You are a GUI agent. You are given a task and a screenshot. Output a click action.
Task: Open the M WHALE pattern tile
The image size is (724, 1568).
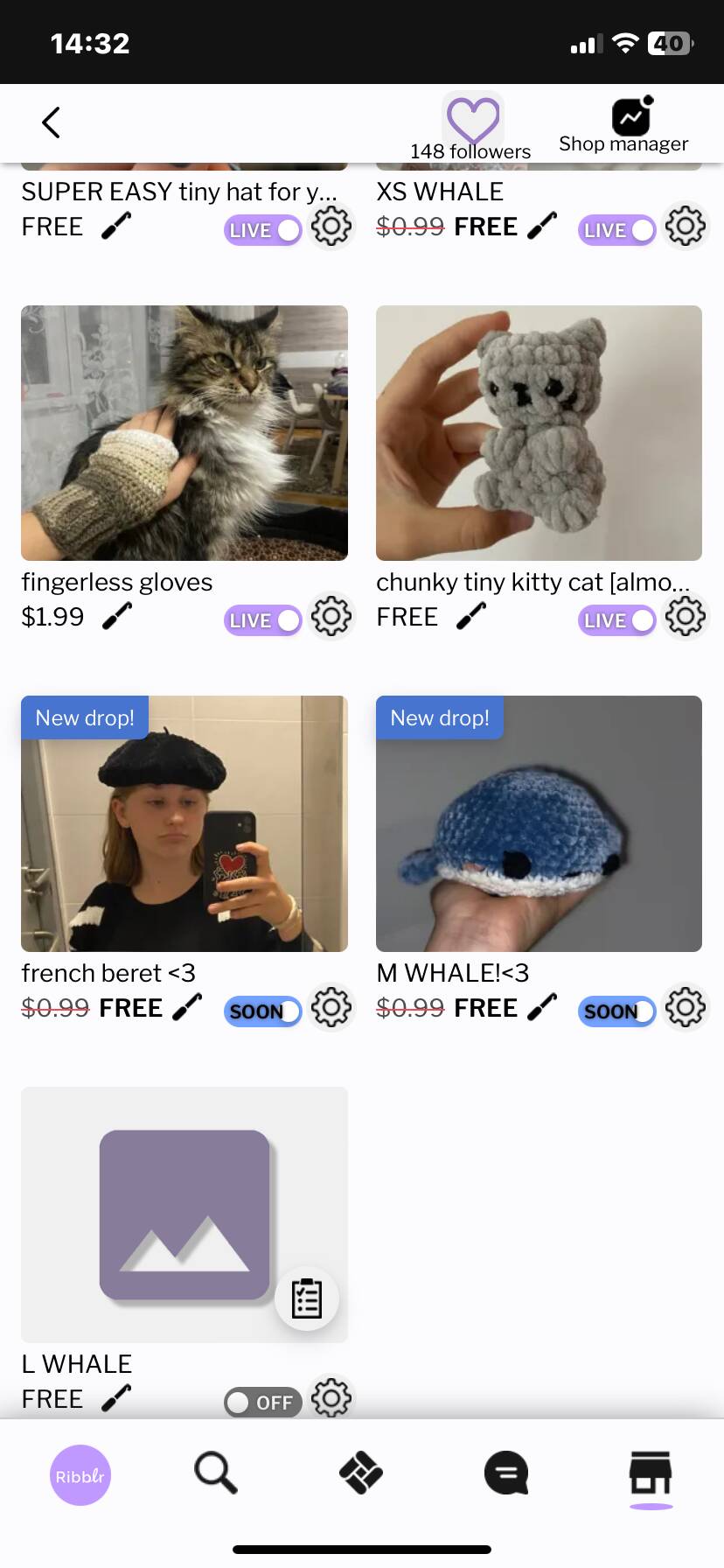pyautogui.click(x=539, y=823)
